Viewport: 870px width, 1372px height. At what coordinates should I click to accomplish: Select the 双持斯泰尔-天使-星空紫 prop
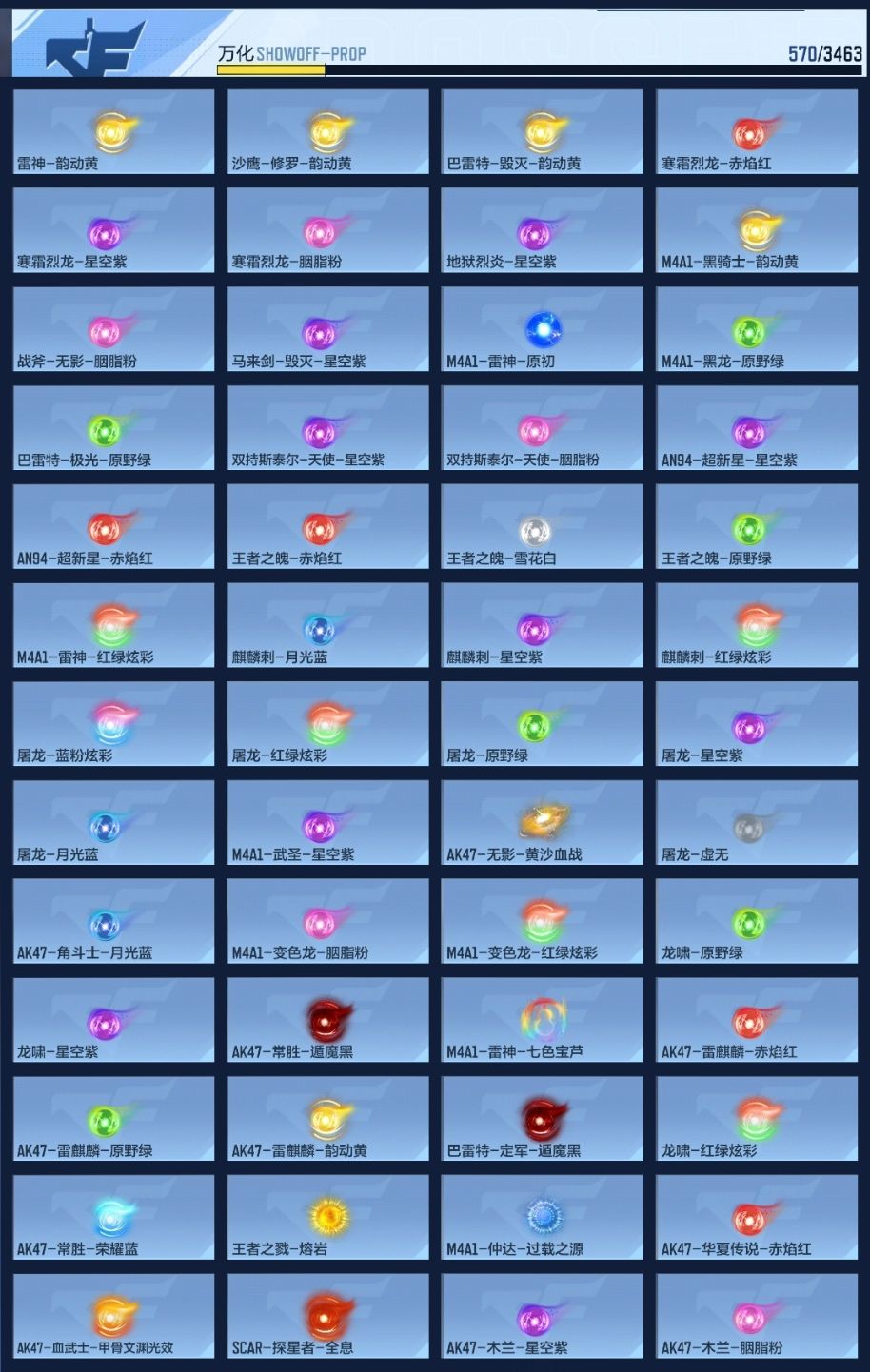point(327,428)
